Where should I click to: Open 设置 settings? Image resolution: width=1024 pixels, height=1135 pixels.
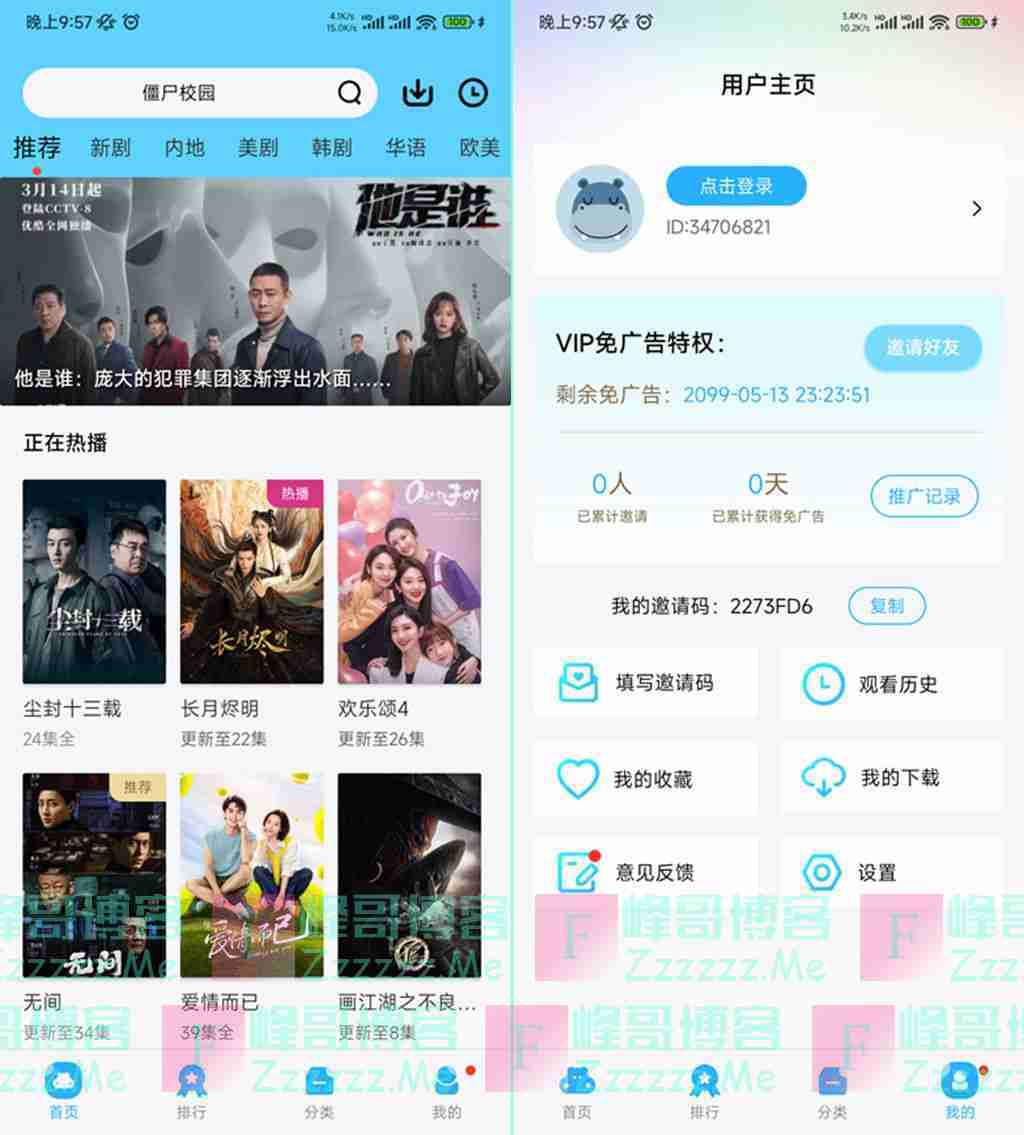[x=891, y=872]
